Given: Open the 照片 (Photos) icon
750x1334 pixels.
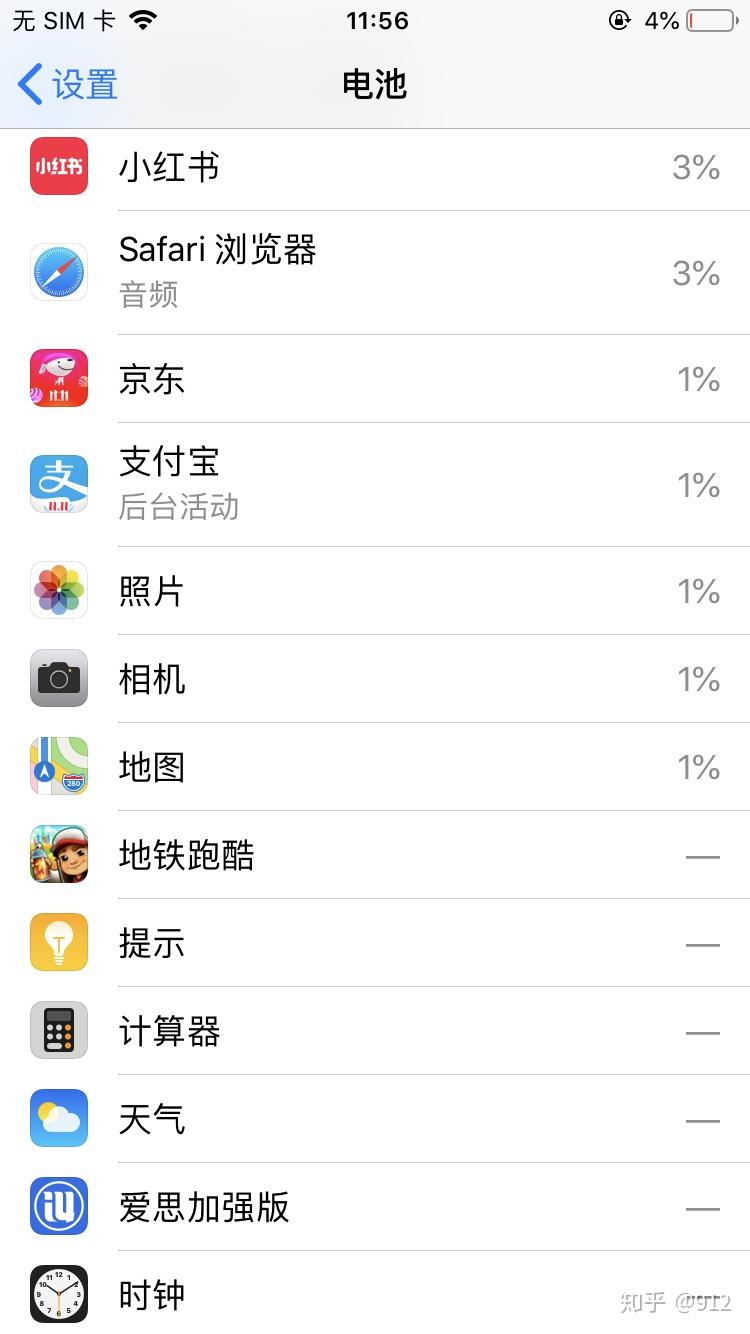Looking at the screenshot, I should tap(58, 590).
